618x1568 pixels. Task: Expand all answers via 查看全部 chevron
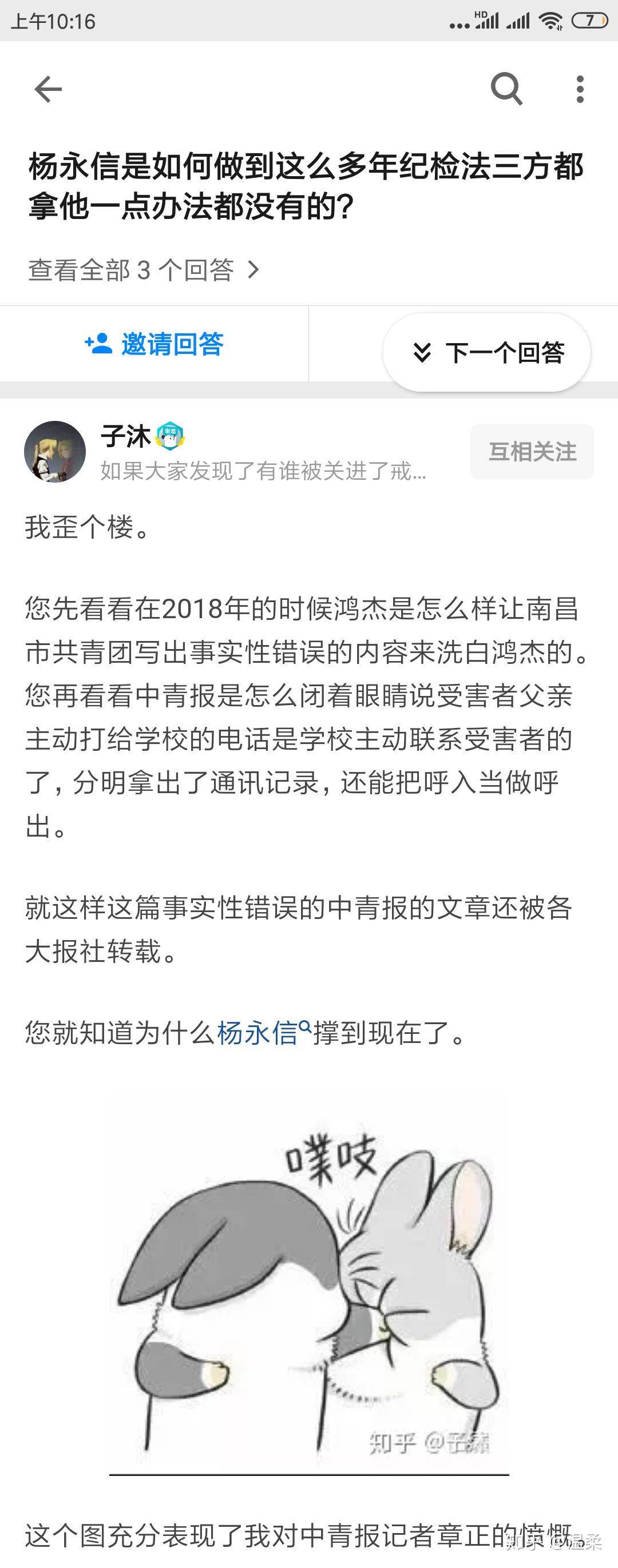[254, 270]
